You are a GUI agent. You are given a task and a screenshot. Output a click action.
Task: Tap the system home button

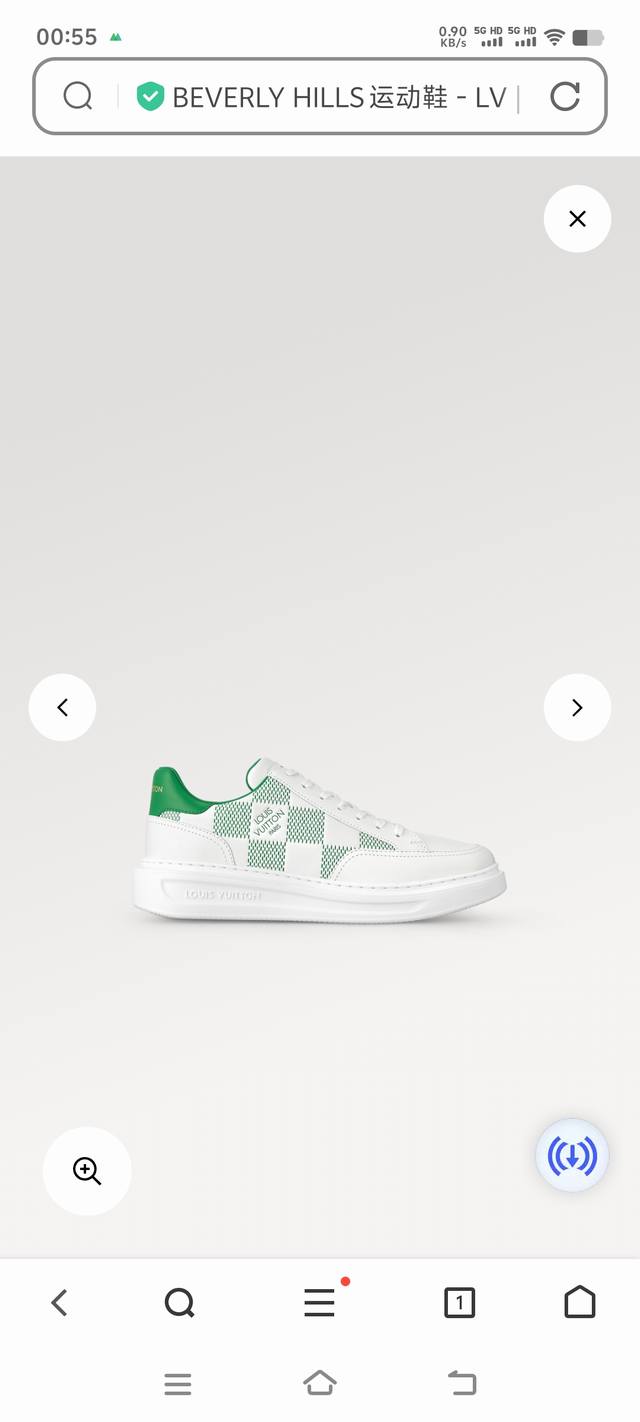pyautogui.click(x=319, y=1384)
